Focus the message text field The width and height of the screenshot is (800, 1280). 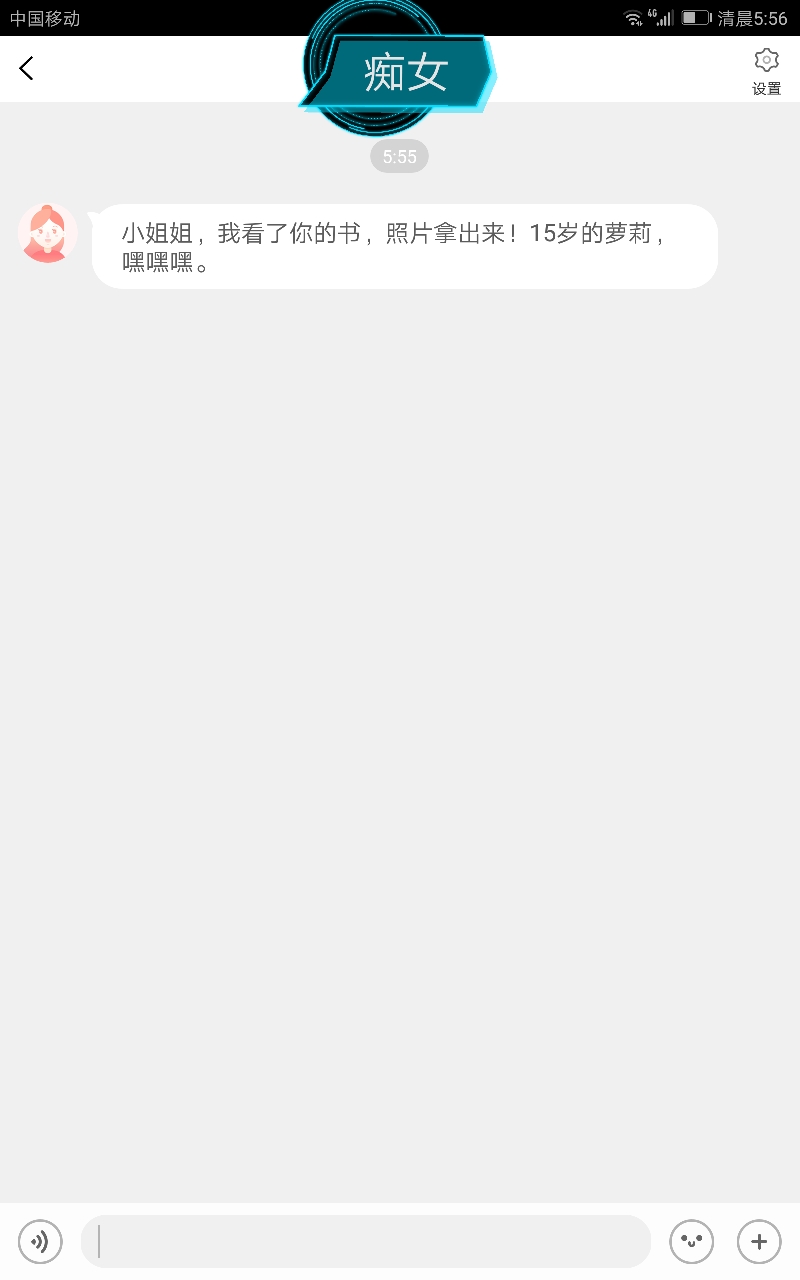(365, 1242)
